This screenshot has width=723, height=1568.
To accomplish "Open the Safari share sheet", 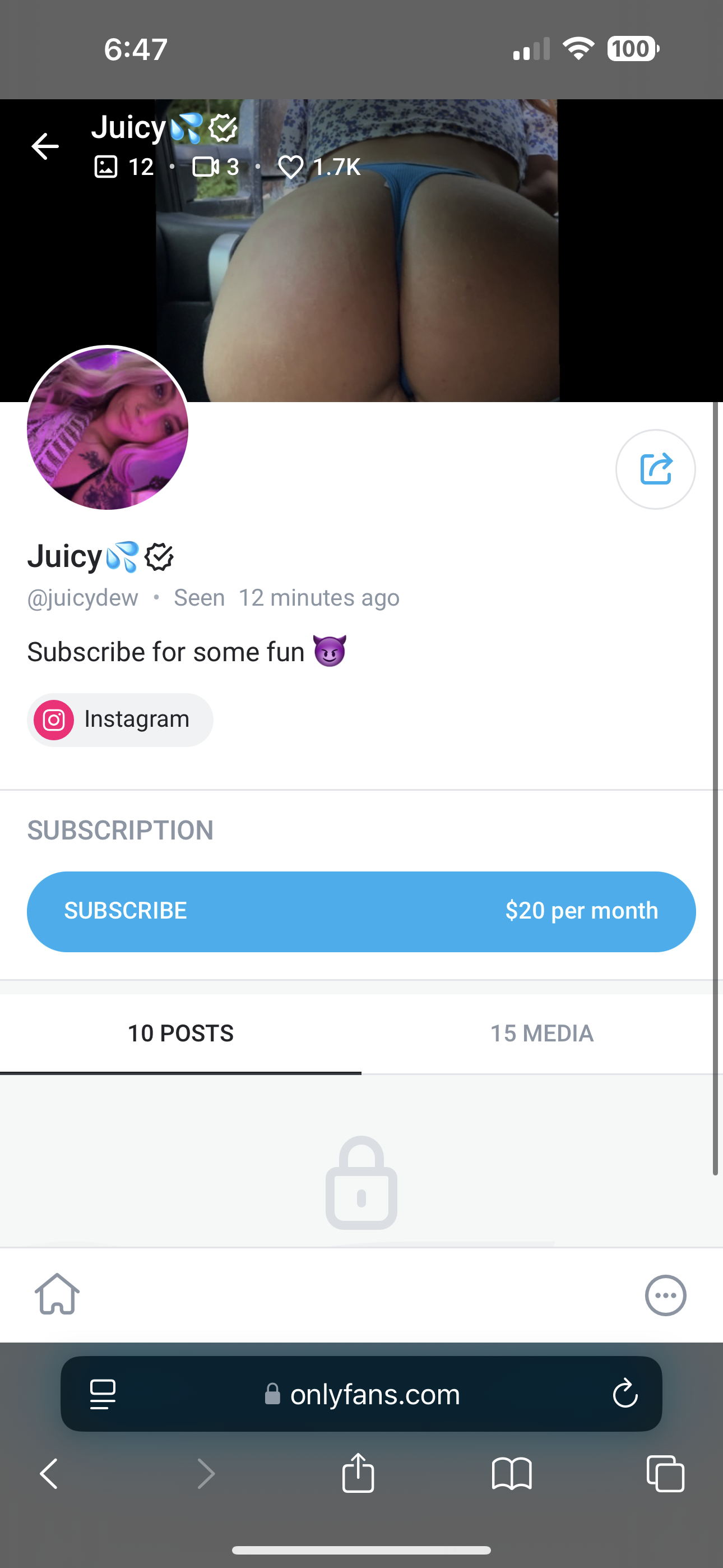I will point(358,1473).
